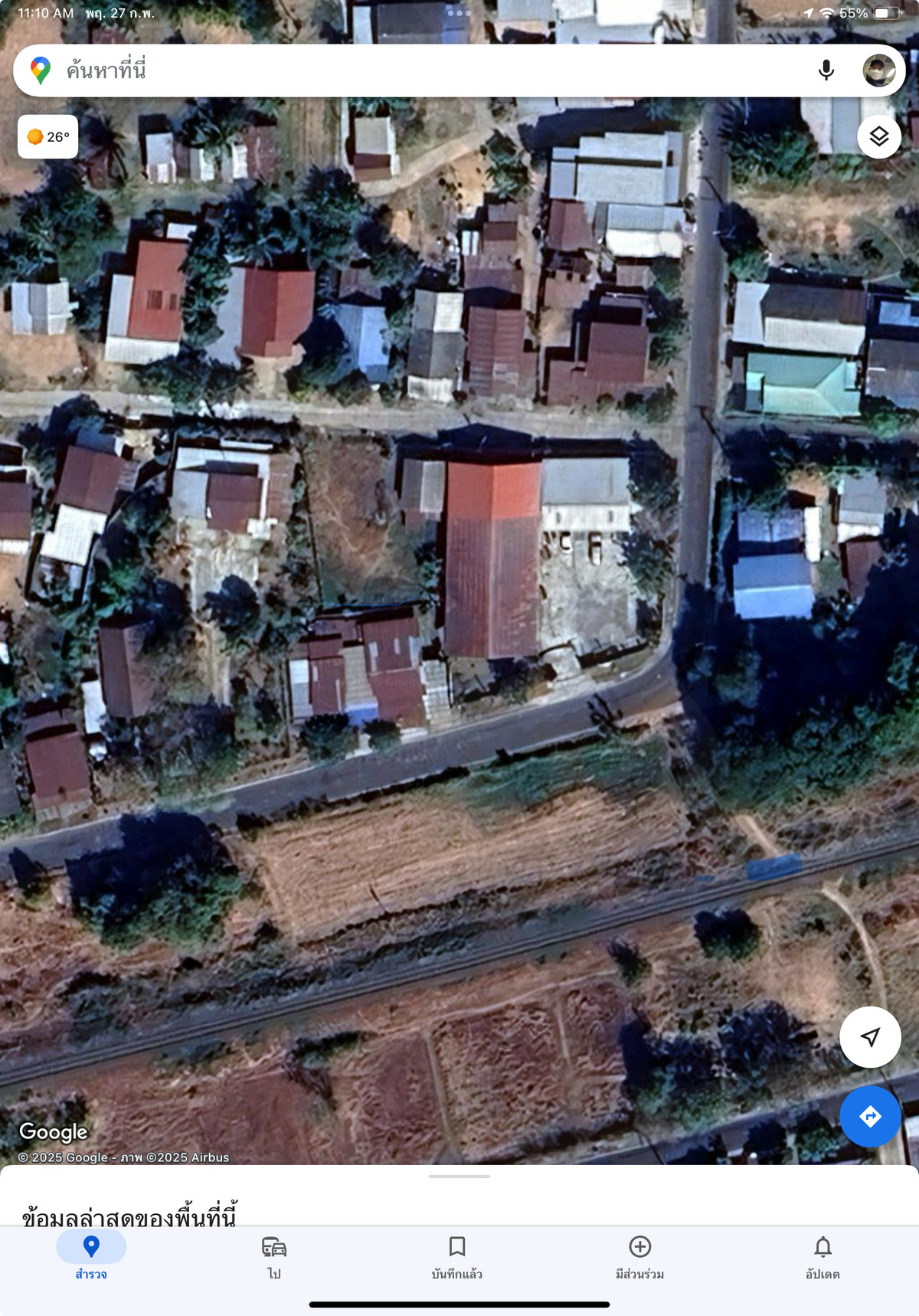Image resolution: width=919 pixels, height=1316 pixels.
Task: Open the map layers selector
Action: click(878, 137)
